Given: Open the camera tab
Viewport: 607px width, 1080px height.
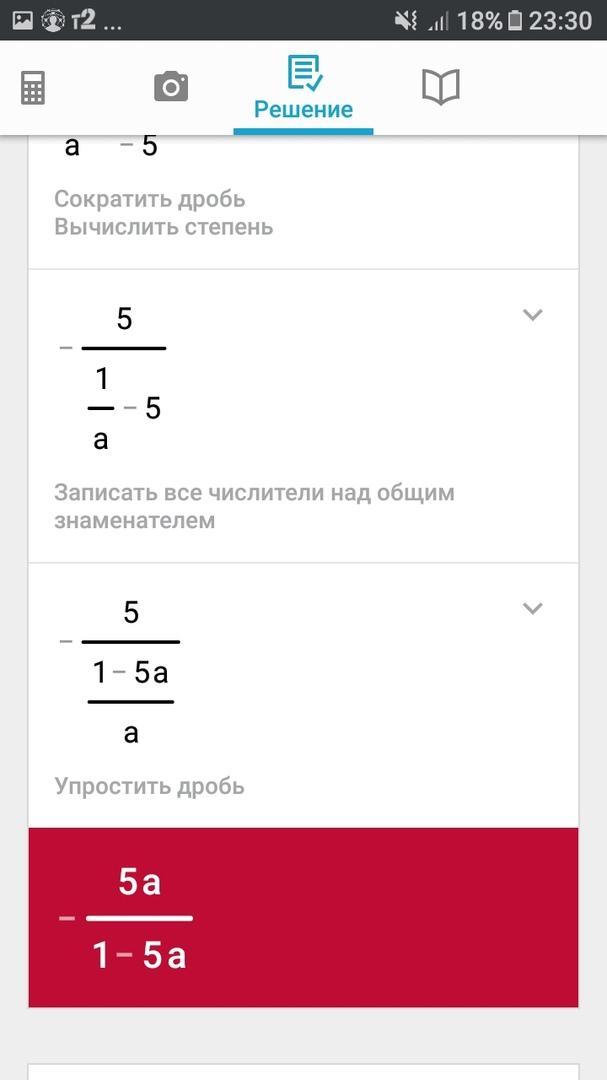Looking at the screenshot, I should (171, 88).
